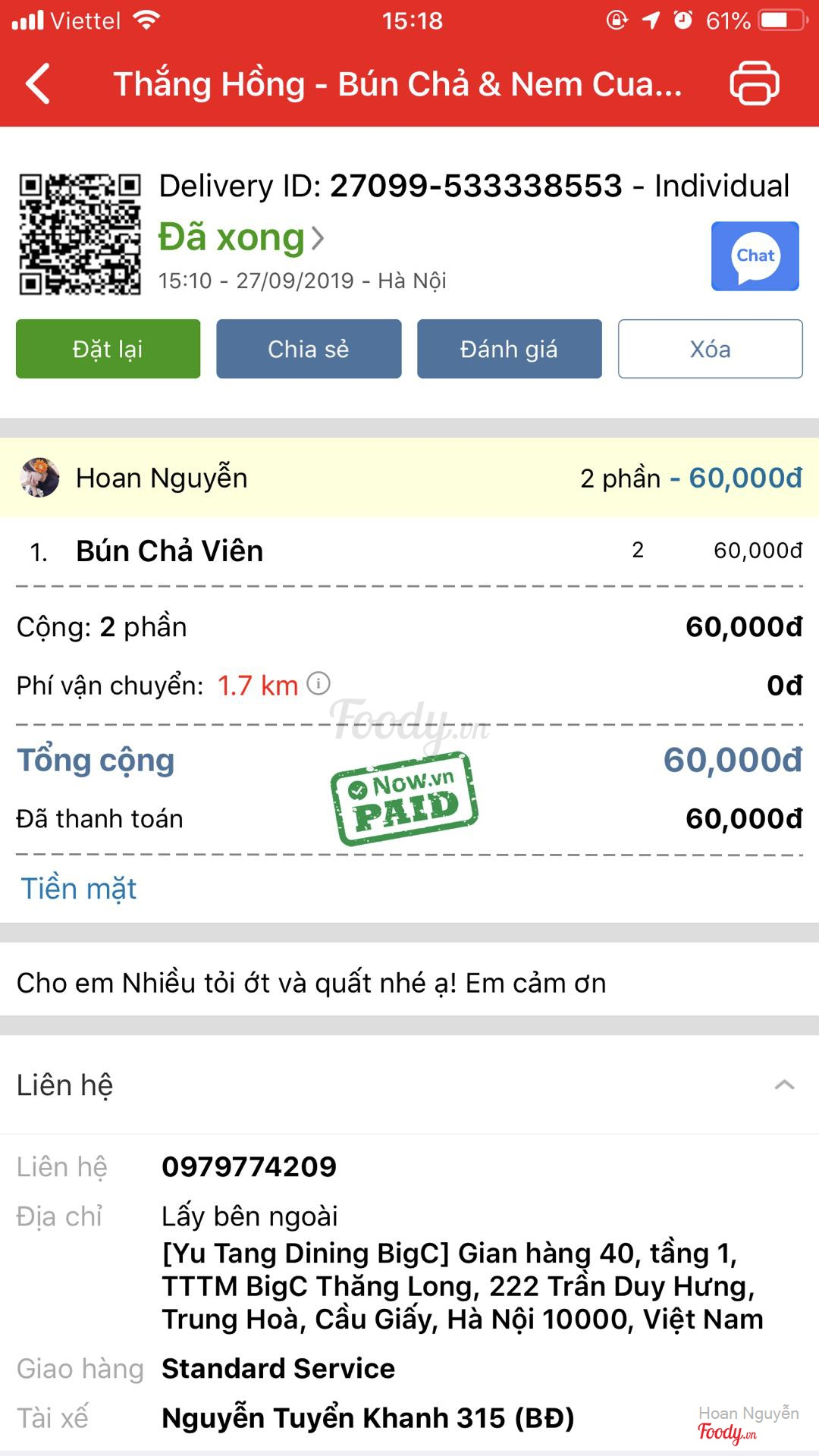The image size is (819, 1456).
Task: Open the printer icon in the header
Action: pos(754,83)
